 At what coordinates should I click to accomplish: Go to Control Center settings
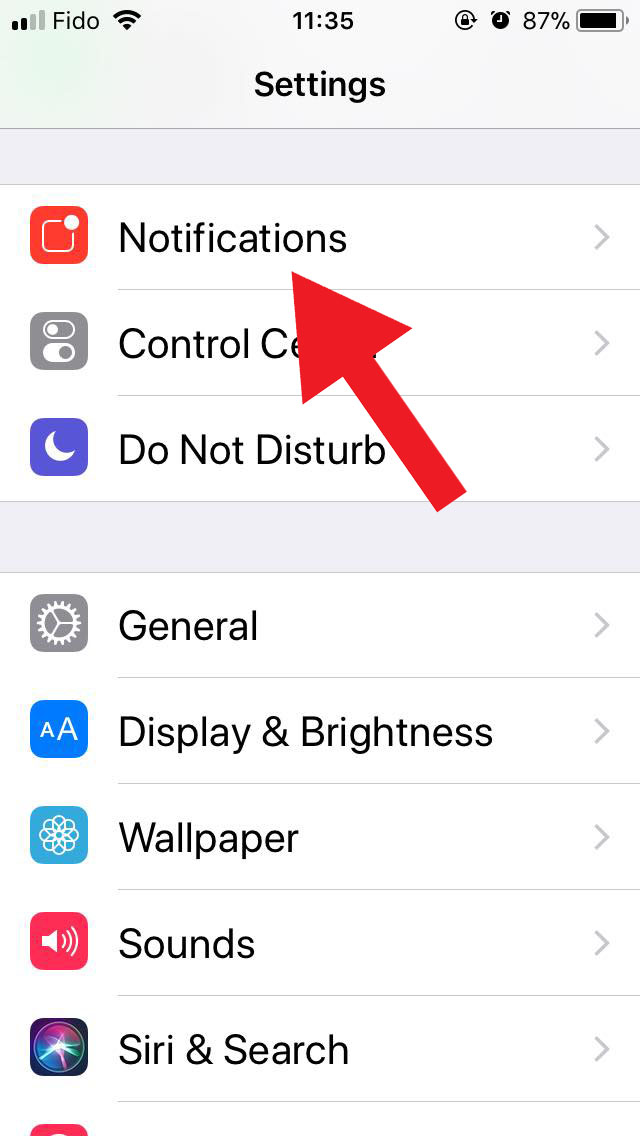[x=200, y=344]
